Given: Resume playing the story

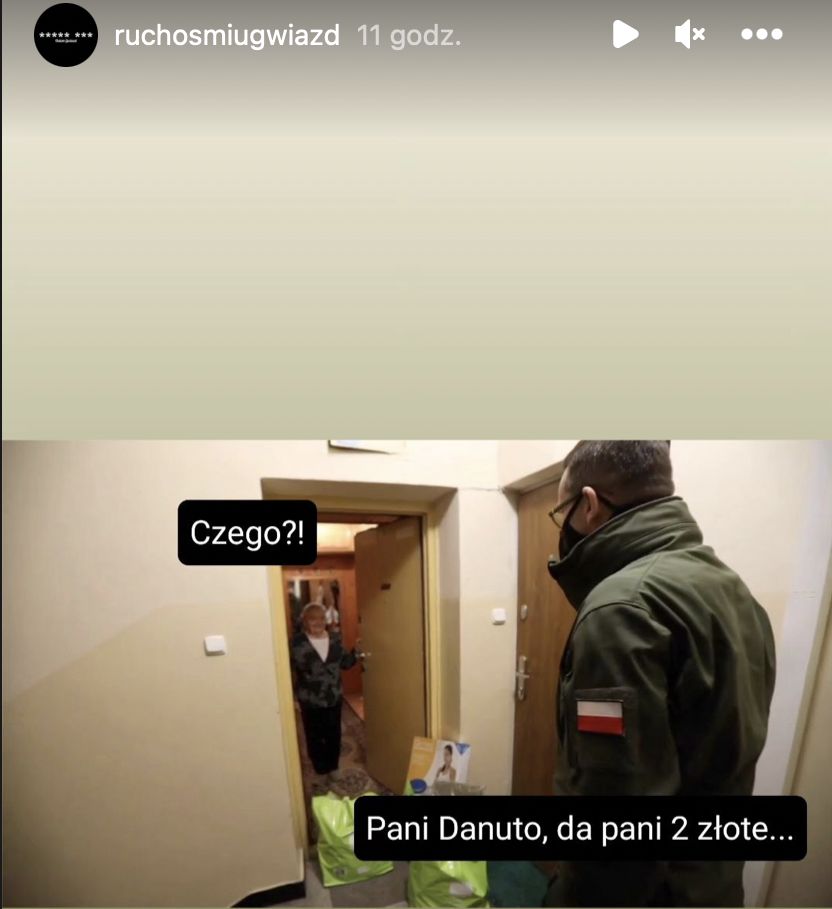Looking at the screenshot, I should [625, 35].
